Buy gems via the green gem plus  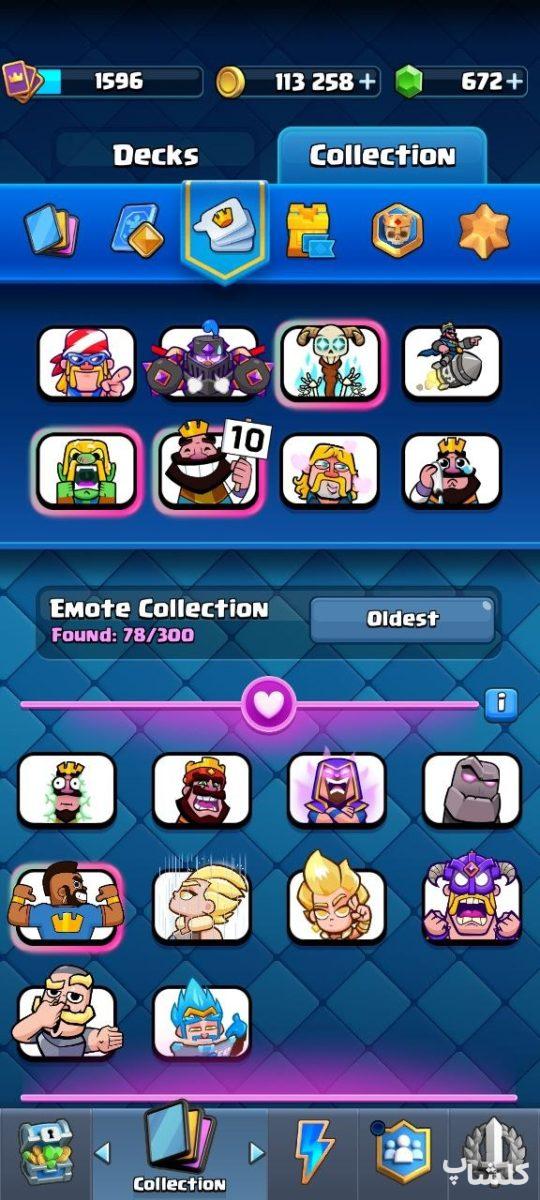point(514,81)
